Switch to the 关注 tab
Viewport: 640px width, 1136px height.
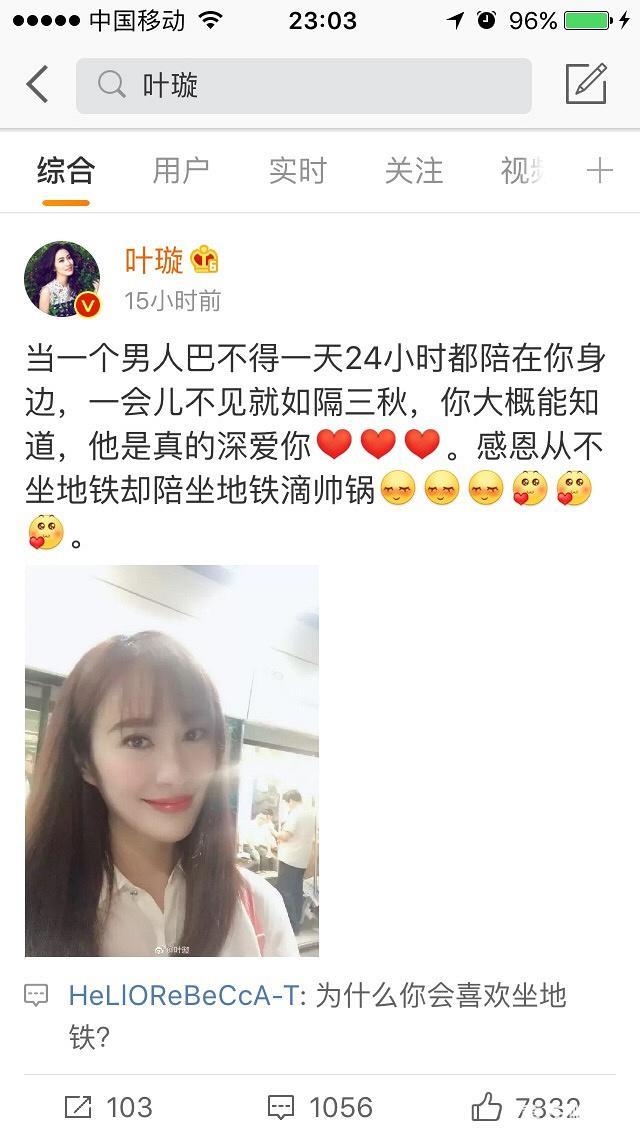[413, 171]
